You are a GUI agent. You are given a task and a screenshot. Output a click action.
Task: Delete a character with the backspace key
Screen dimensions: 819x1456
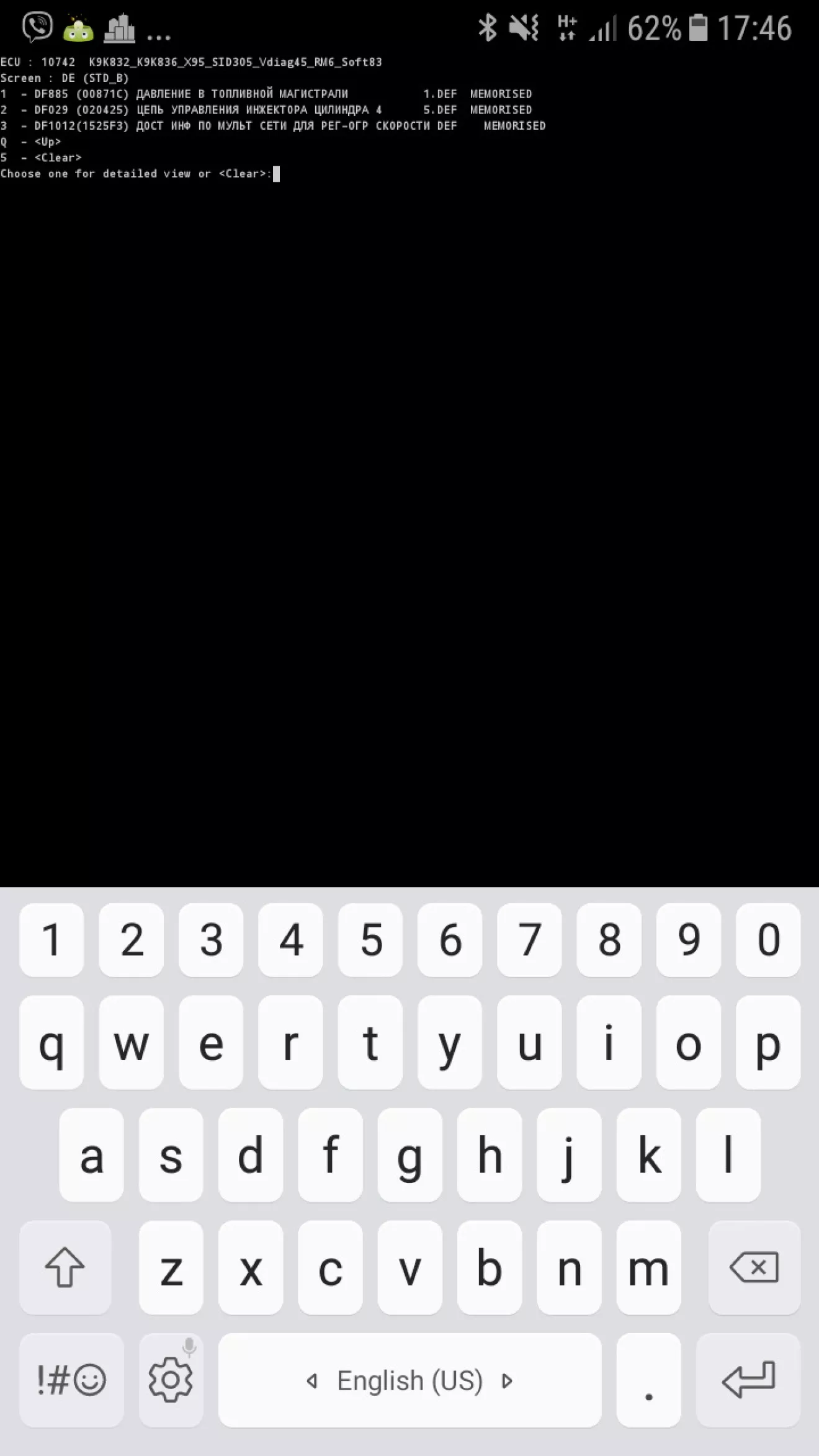(754, 1267)
